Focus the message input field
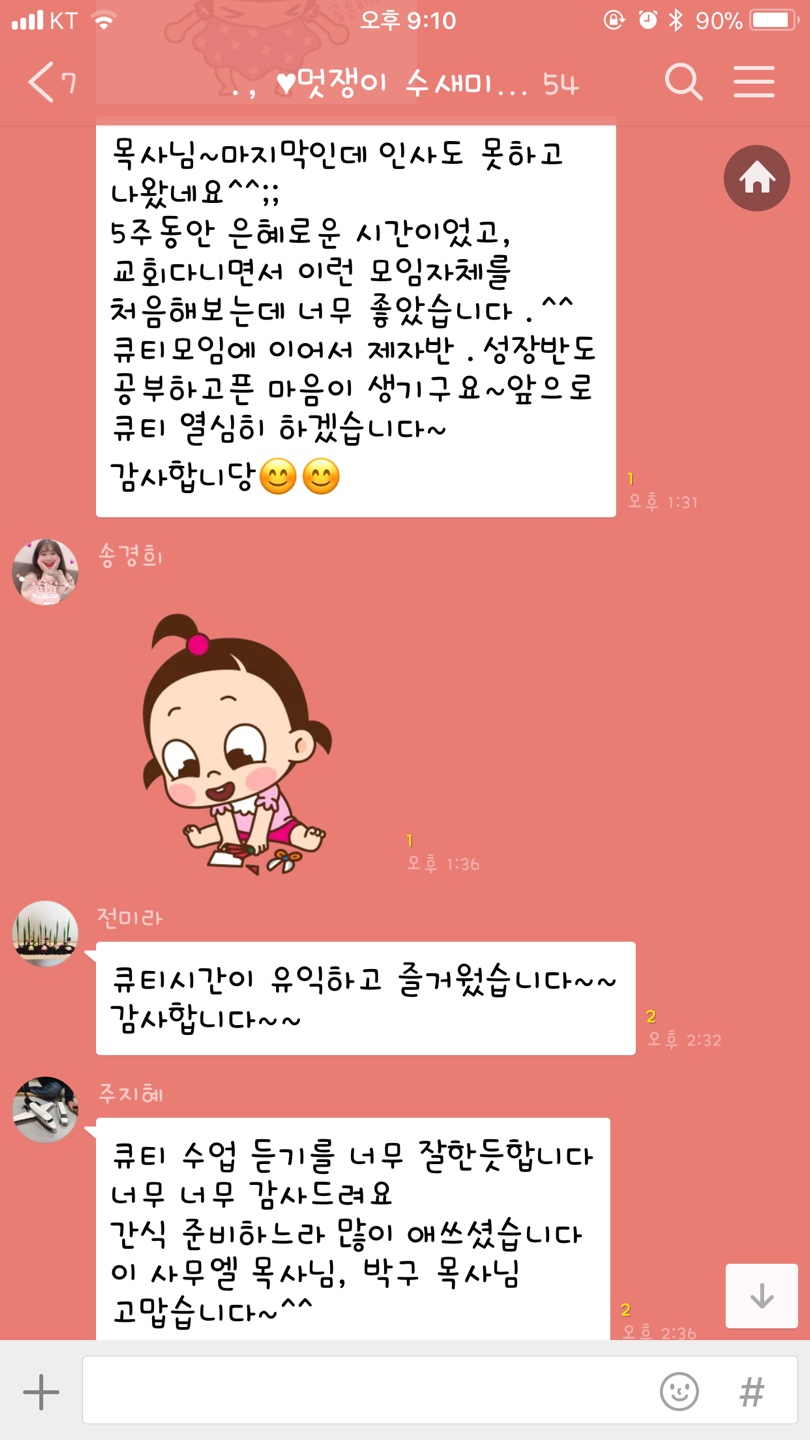Viewport: 810px width, 1440px height. [370, 1391]
